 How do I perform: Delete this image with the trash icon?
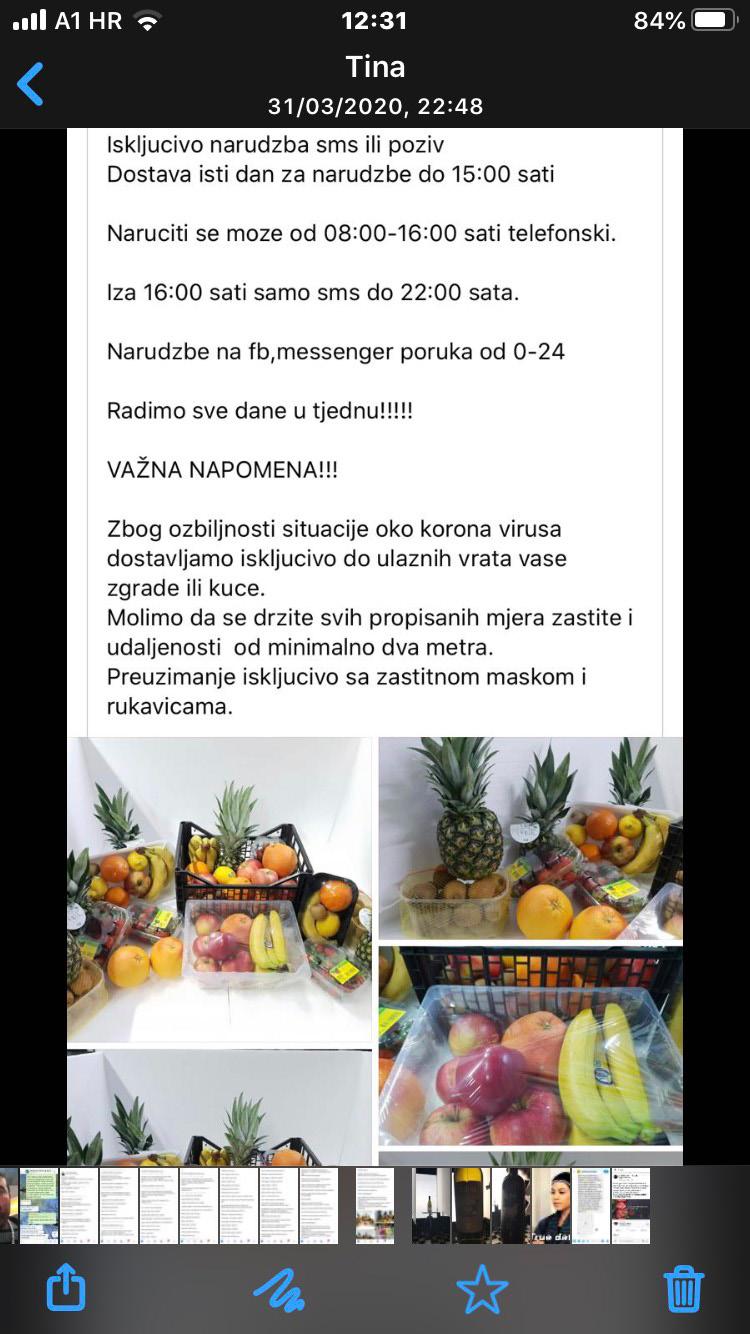coord(684,1288)
